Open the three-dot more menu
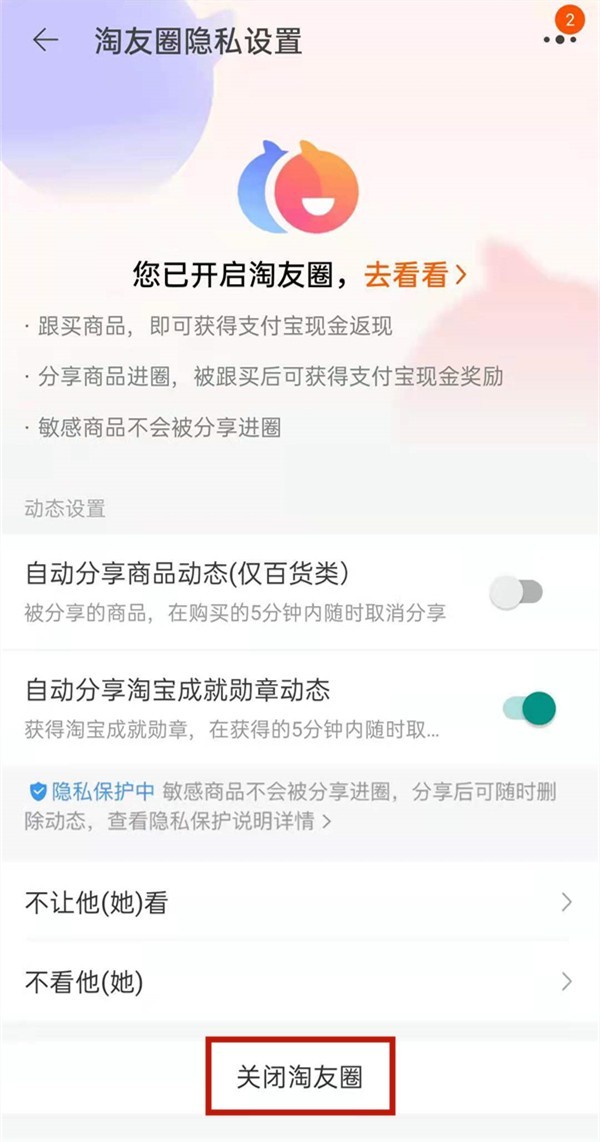600x1142 pixels. 559,40
